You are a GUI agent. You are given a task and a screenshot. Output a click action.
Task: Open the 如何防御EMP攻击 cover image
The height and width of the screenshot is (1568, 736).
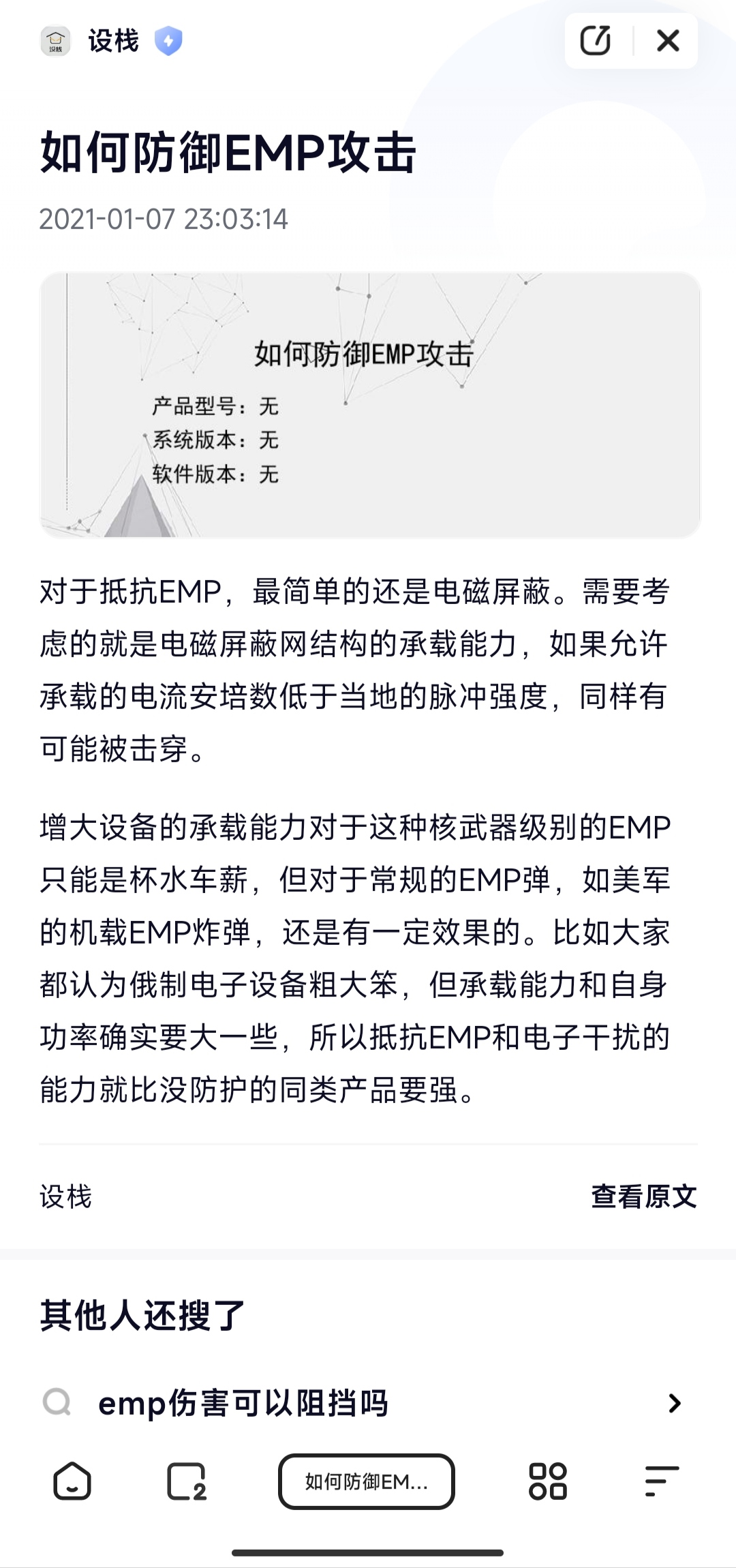[x=370, y=405]
